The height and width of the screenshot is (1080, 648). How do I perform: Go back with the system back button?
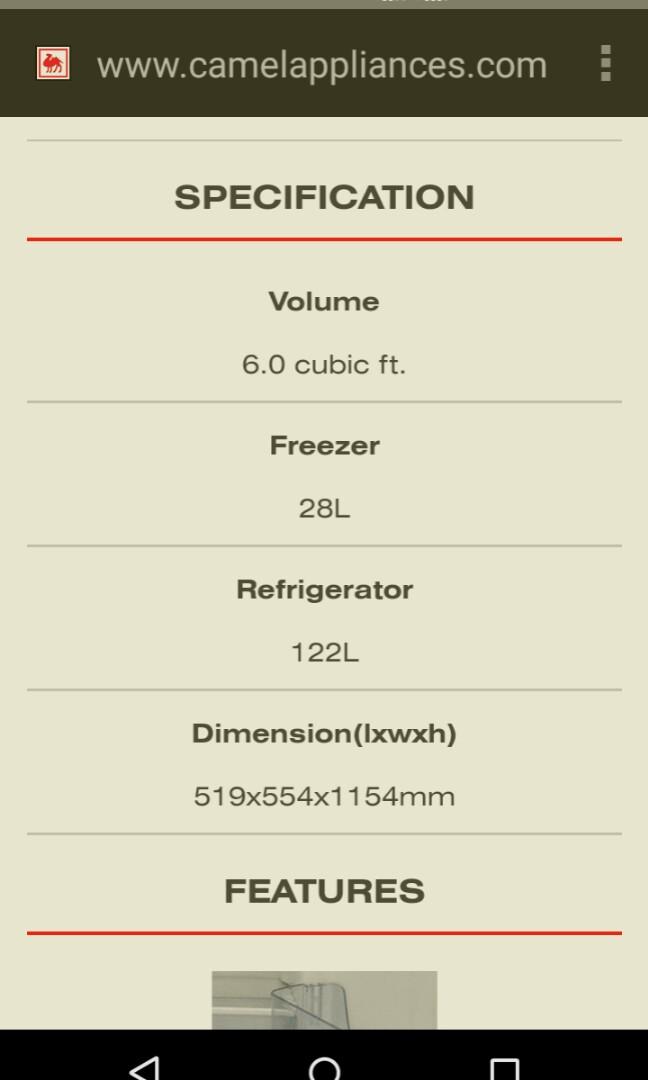(144, 1066)
